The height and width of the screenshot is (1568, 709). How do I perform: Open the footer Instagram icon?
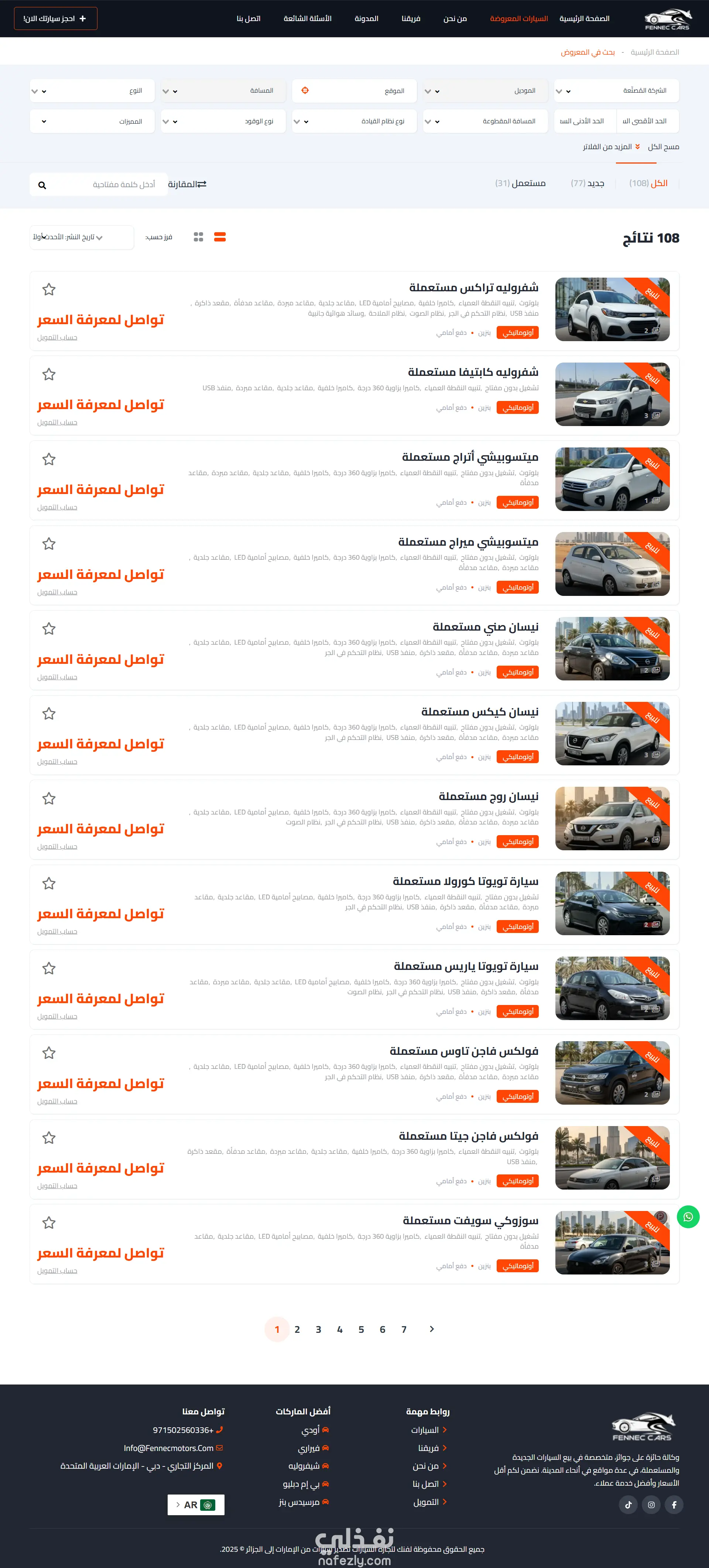651,1505
